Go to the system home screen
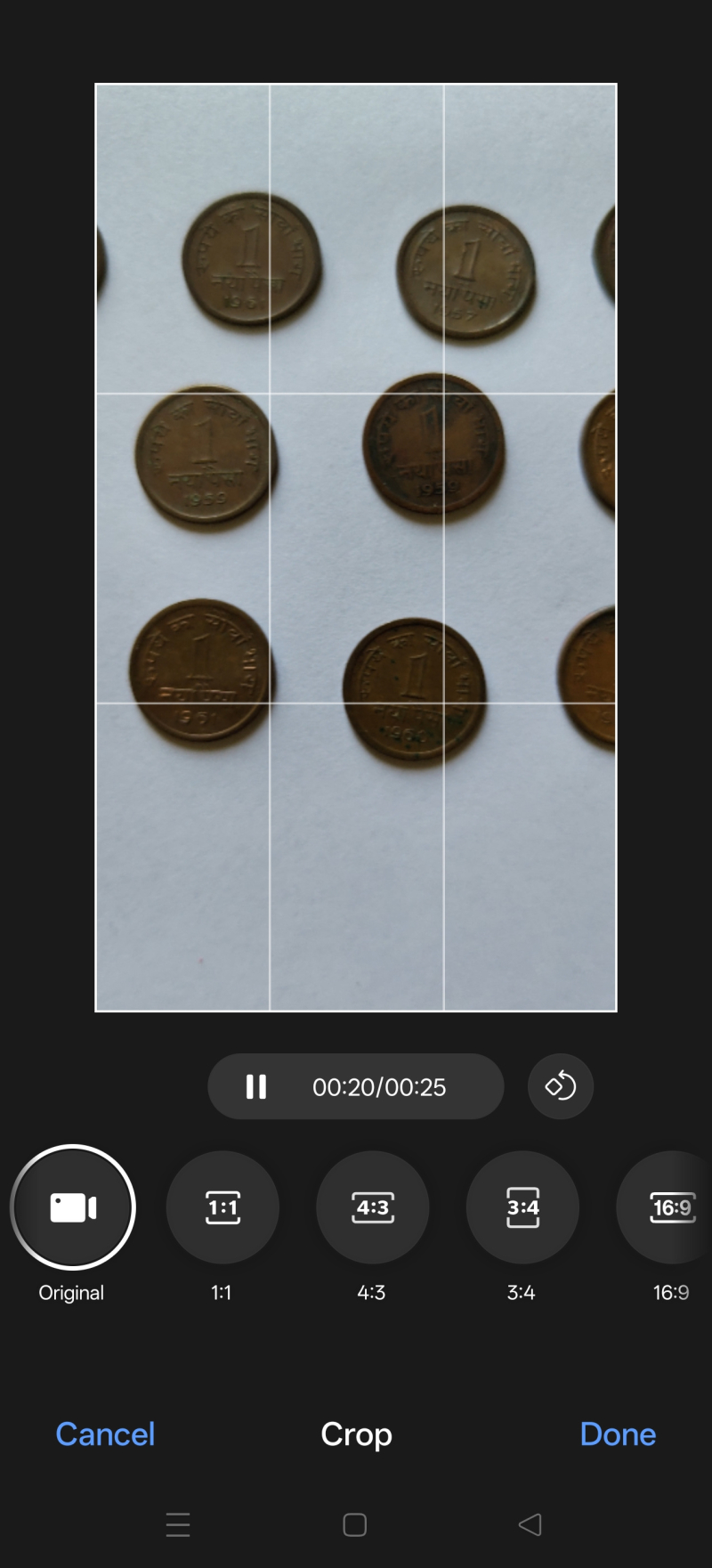Image resolution: width=712 pixels, height=1568 pixels. point(355,1524)
